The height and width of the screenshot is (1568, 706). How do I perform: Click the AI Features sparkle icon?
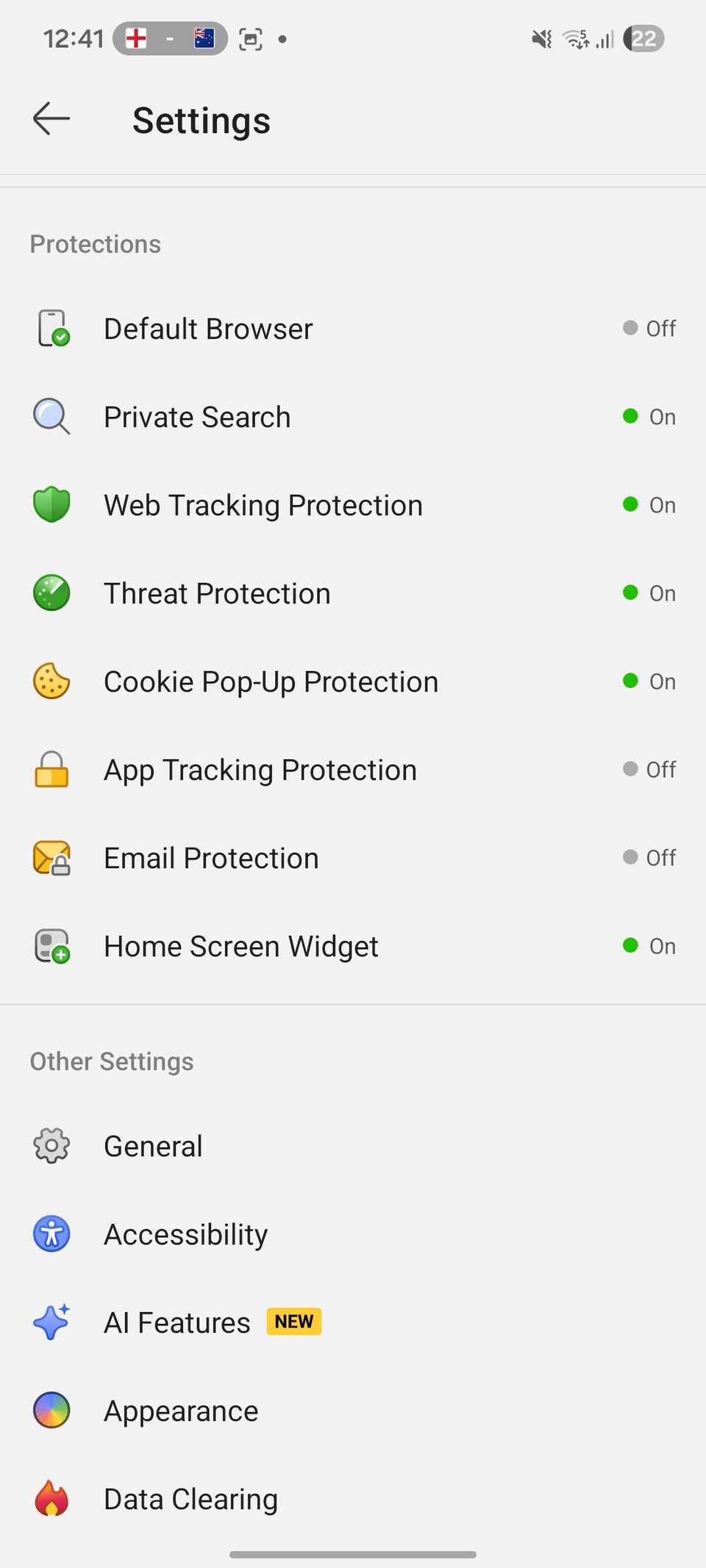coord(51,1322)
